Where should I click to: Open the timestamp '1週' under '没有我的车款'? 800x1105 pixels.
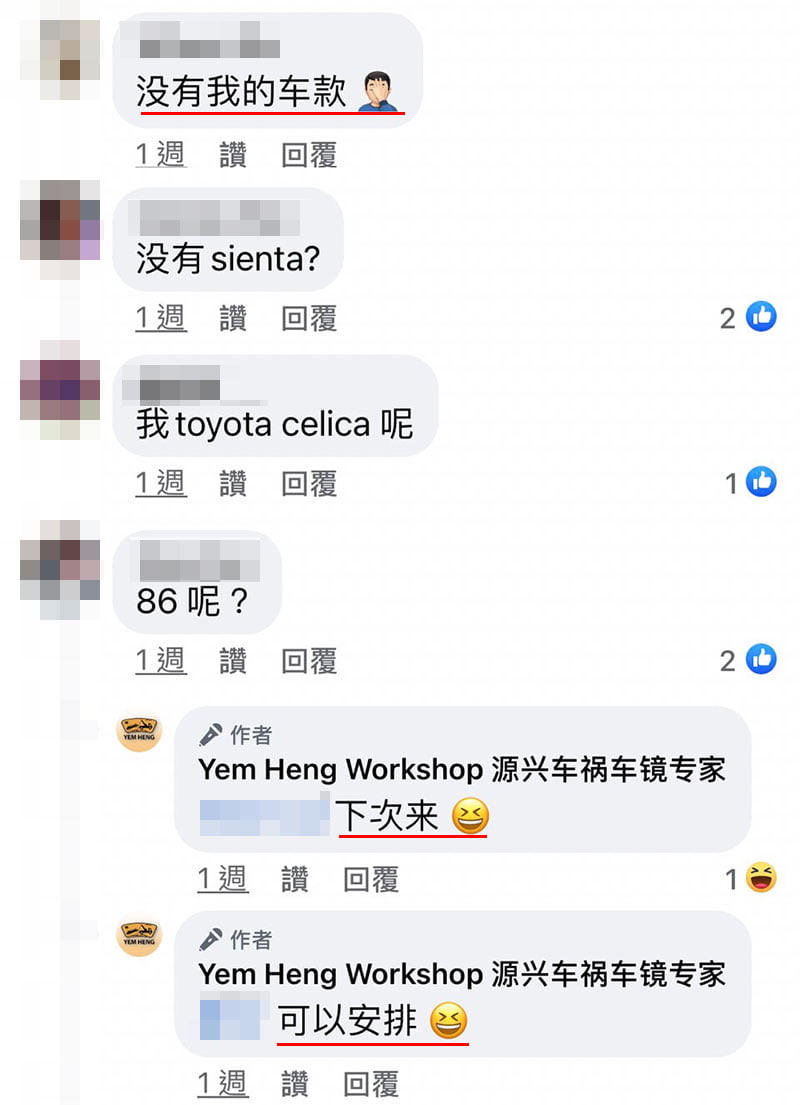(161, 154)
